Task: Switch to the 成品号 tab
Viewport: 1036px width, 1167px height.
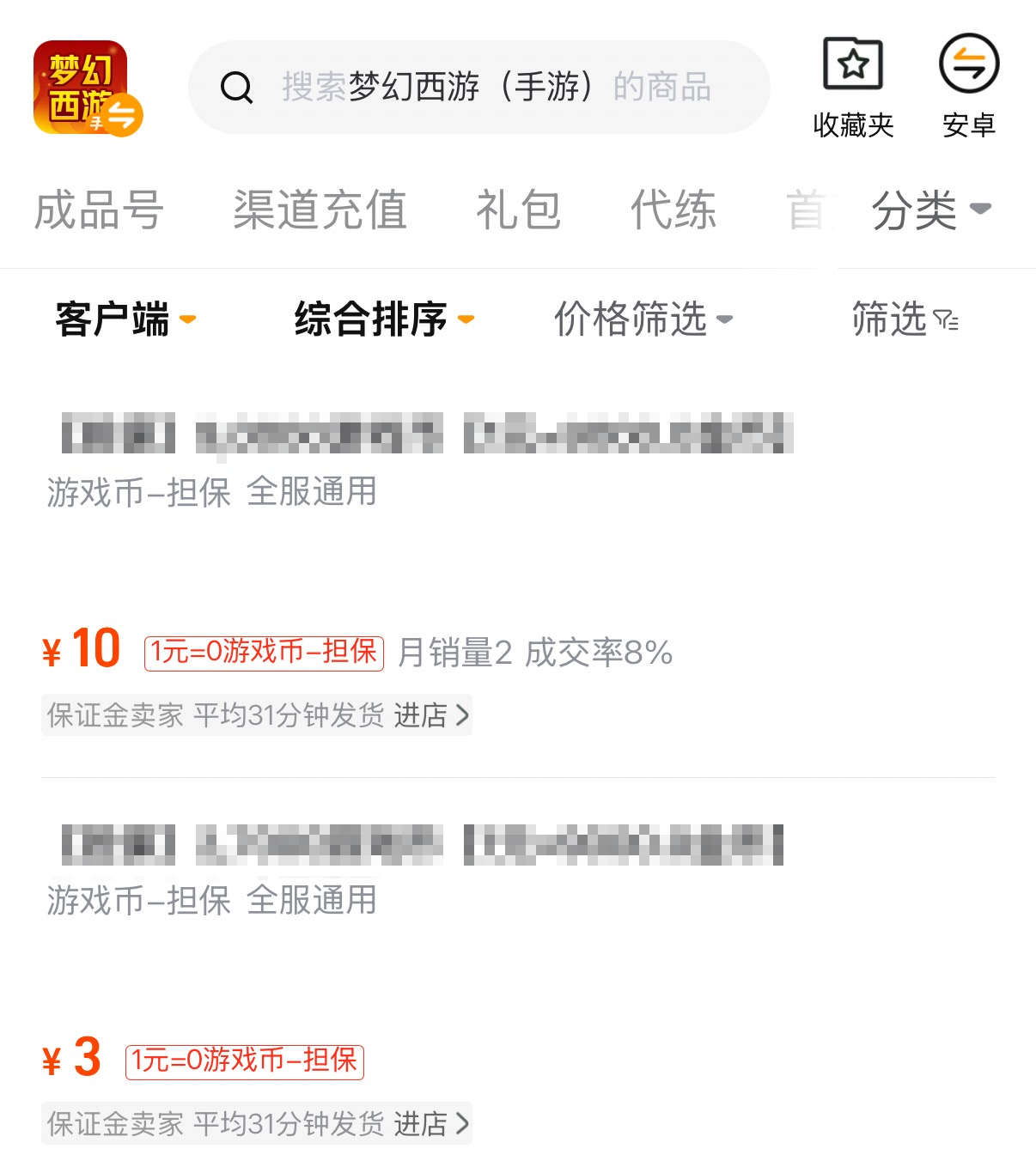Action: (x=99, y=210)
